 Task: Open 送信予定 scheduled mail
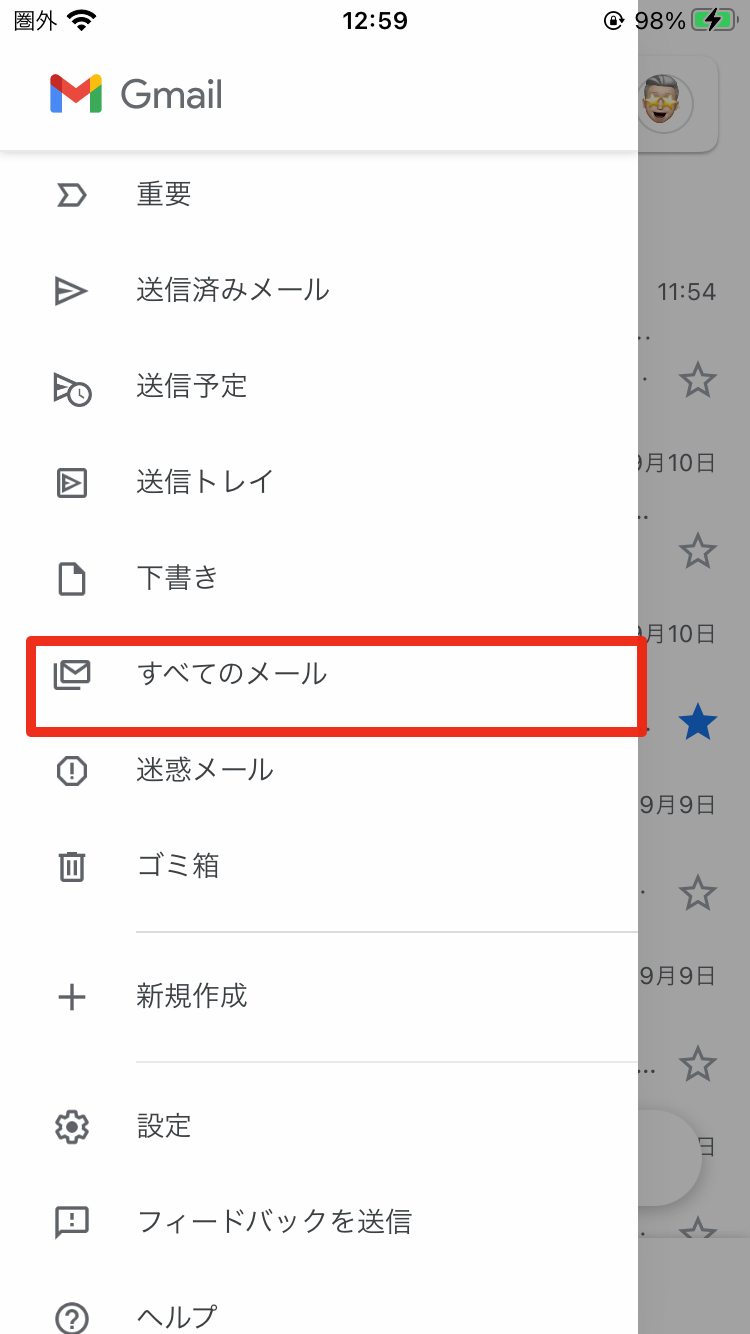[x=319, y=386]
